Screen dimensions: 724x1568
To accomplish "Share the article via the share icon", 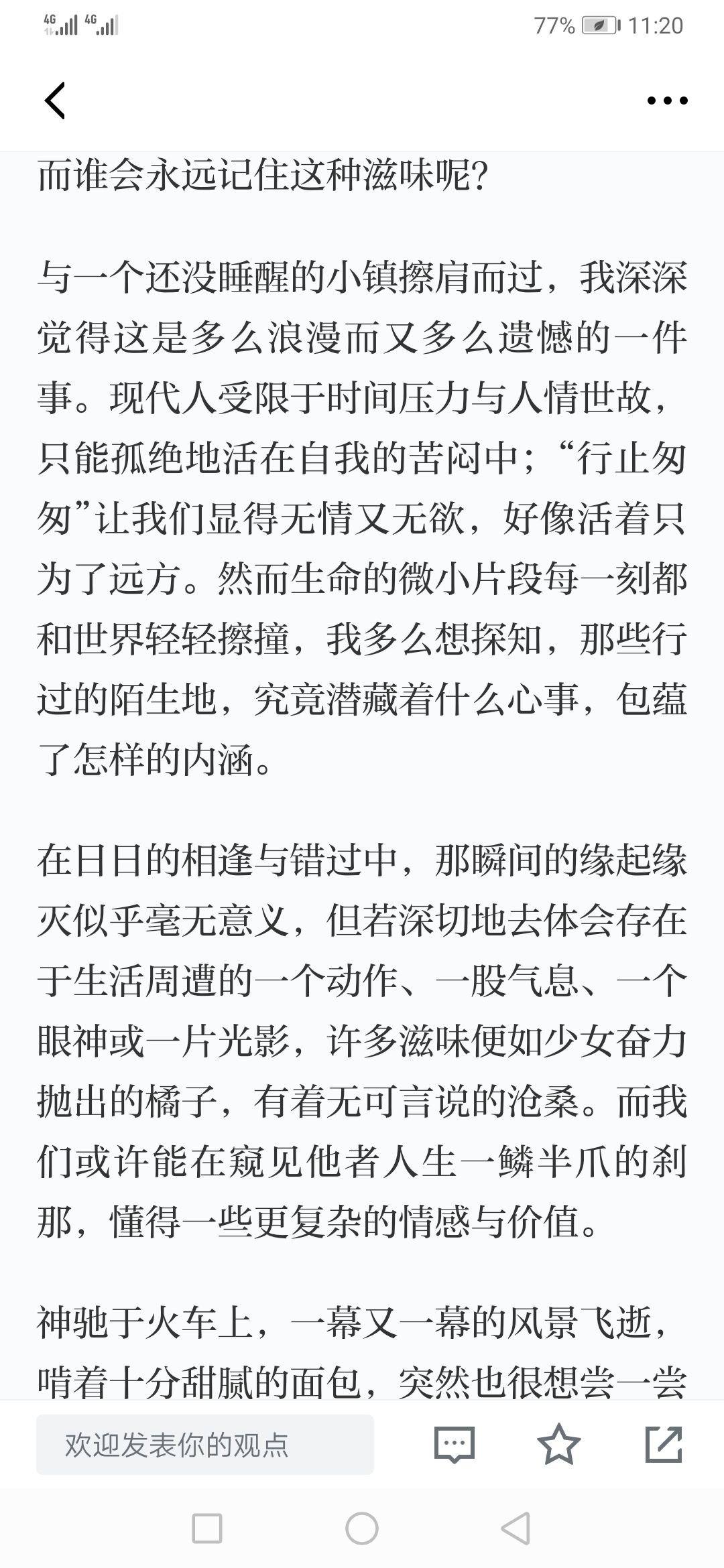I will pyautogui.click(x=664, y=1444).
